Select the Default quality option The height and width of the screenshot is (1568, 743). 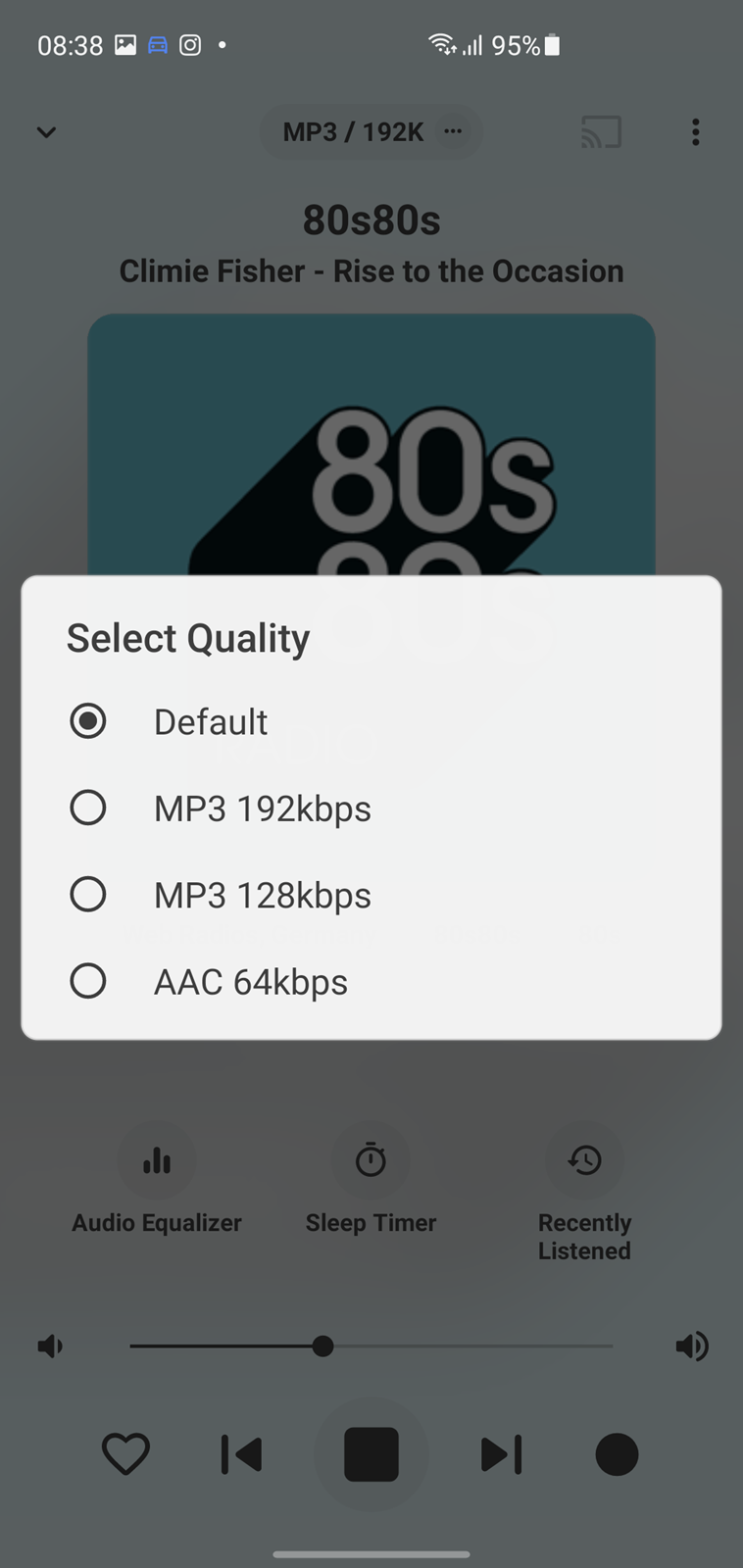click(371, 722)
